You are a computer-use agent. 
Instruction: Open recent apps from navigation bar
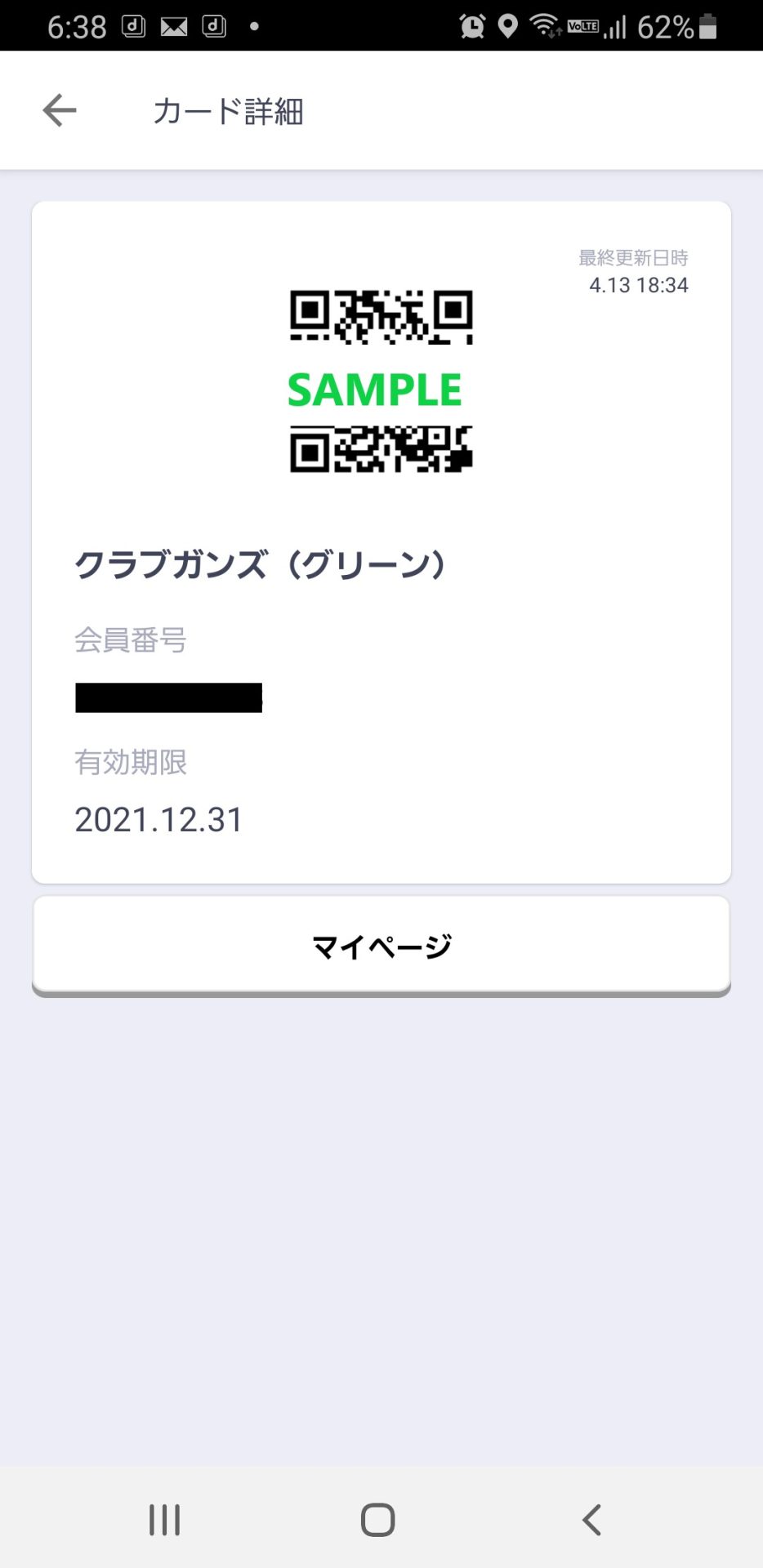[x=164, y=1520]
